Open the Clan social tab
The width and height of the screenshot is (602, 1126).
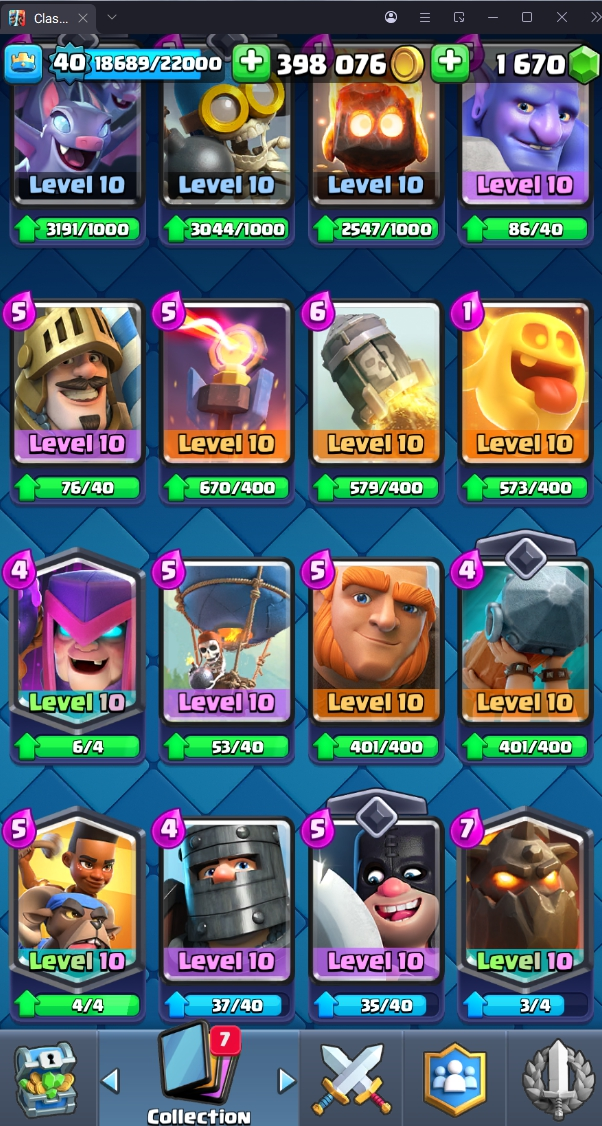pos(455,1080)
